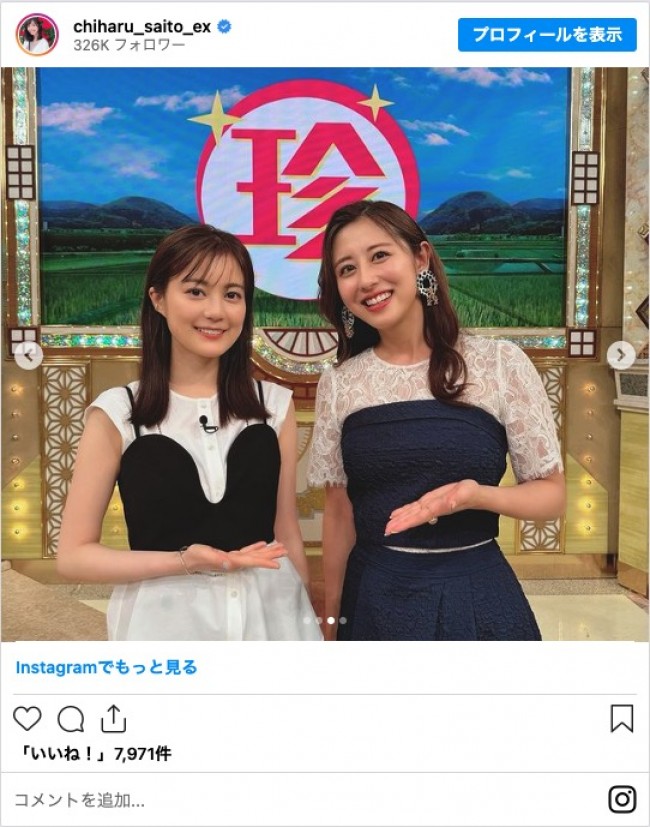Open chiharu_saito_ex profile avatar
This screenshot has width=650, height=827.
37,35
